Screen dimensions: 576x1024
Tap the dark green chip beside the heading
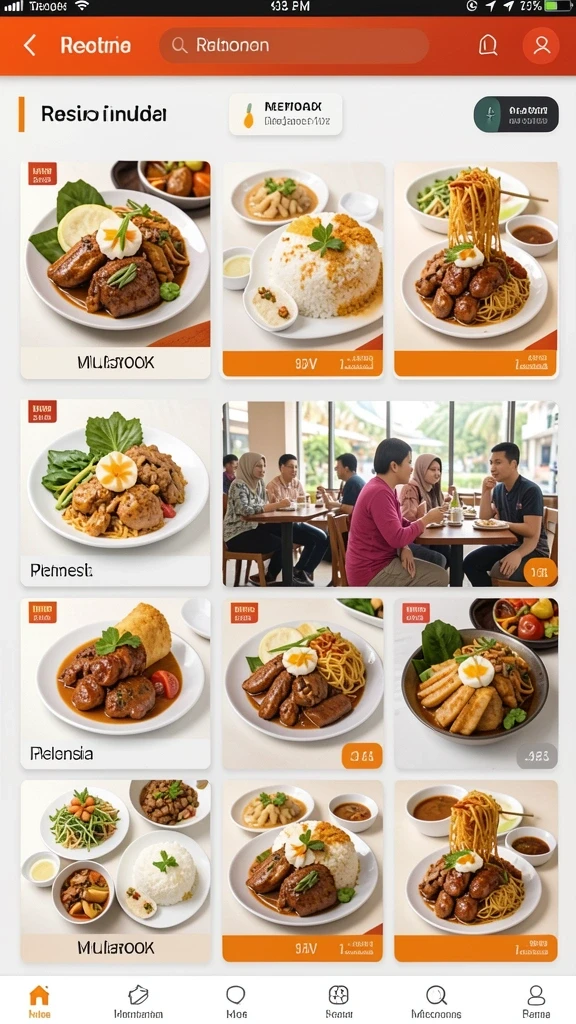(516, 114)
